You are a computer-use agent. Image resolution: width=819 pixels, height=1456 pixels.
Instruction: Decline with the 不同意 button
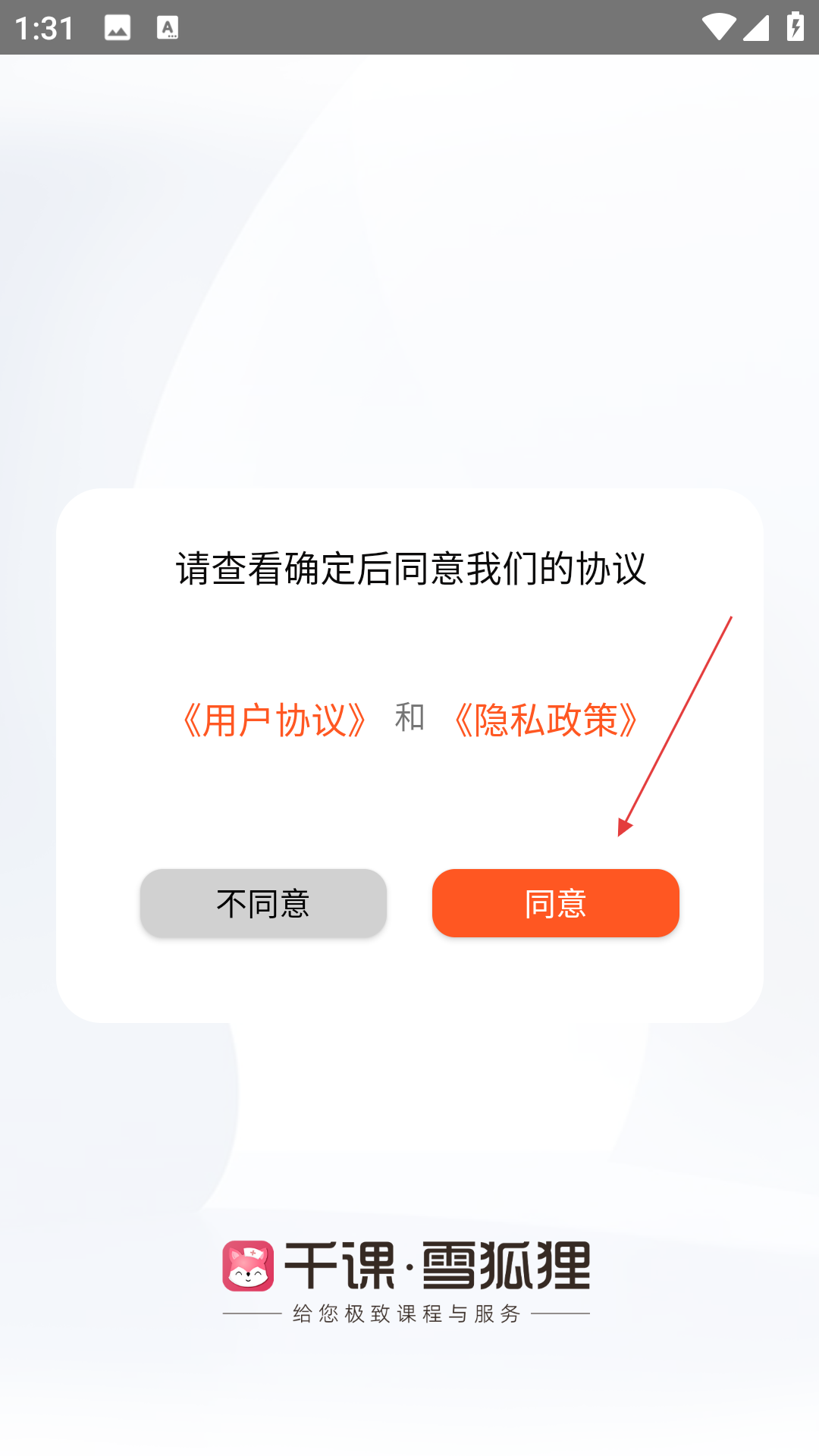point(263,903)
